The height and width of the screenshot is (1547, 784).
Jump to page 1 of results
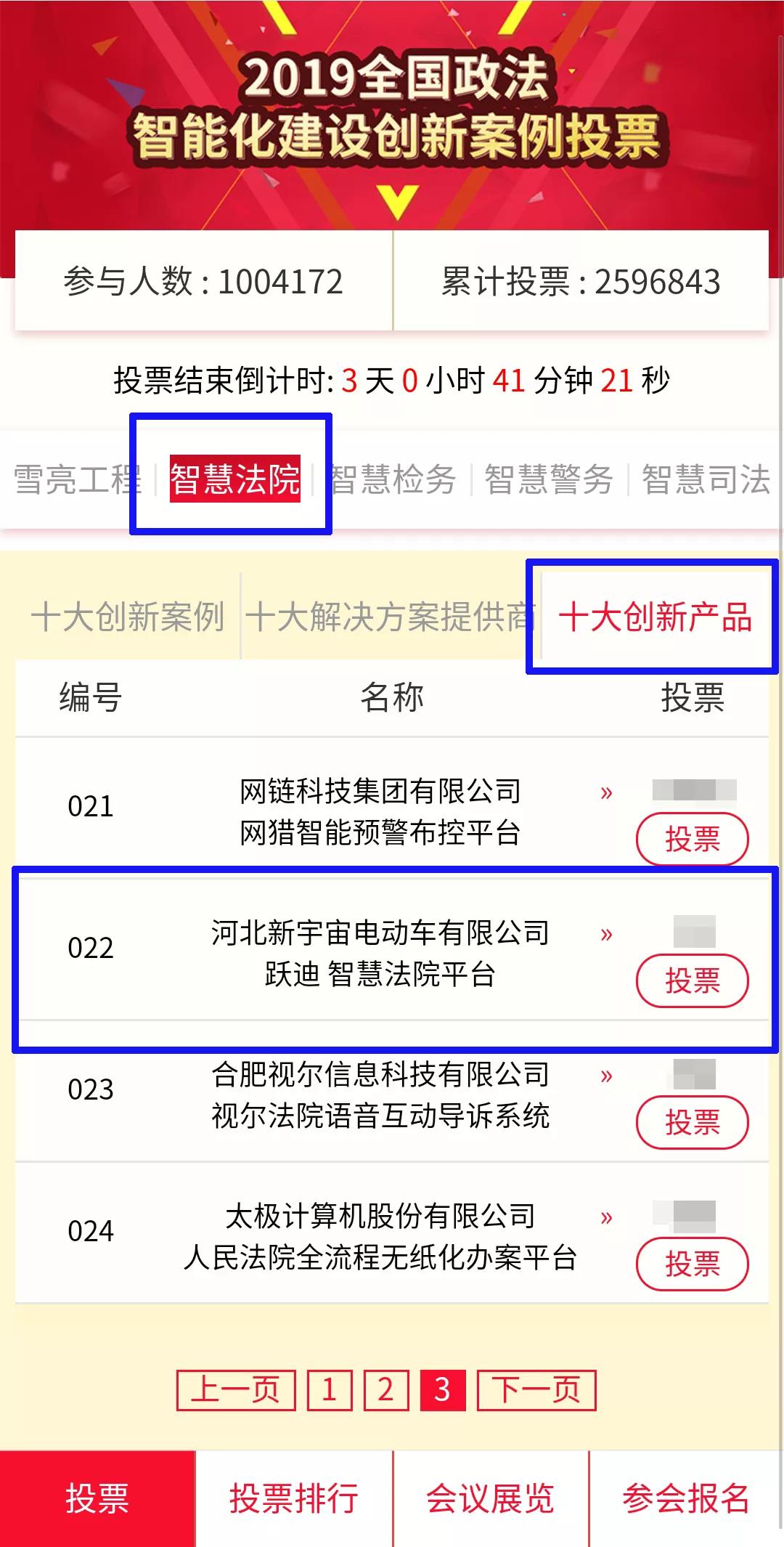coord(329,1390)
